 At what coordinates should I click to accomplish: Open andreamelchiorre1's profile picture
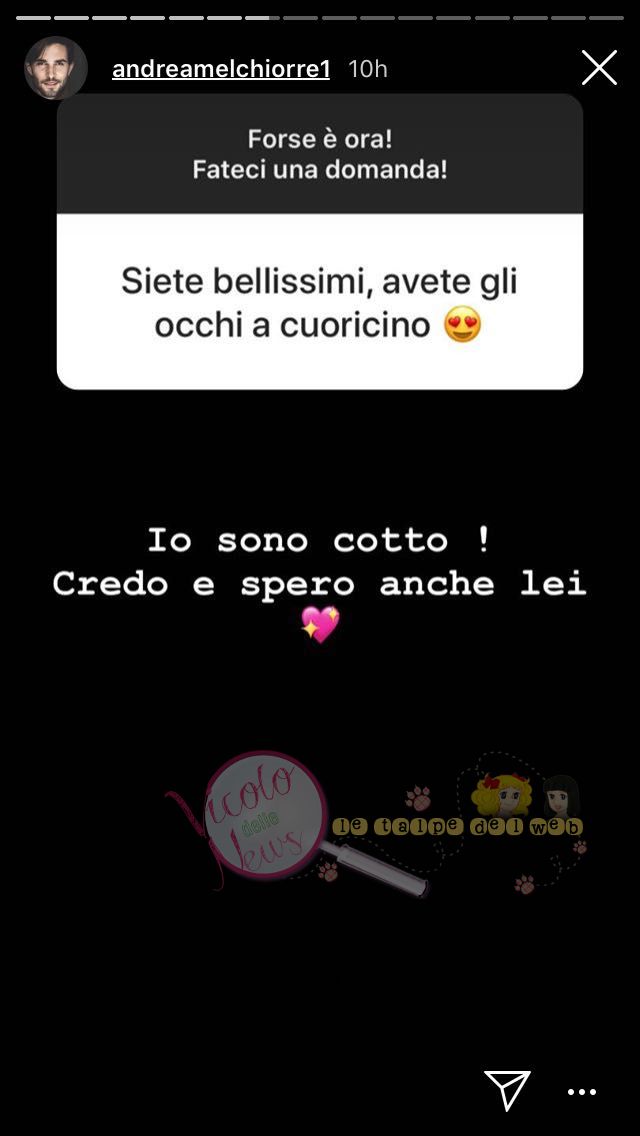tap(55, 68)
